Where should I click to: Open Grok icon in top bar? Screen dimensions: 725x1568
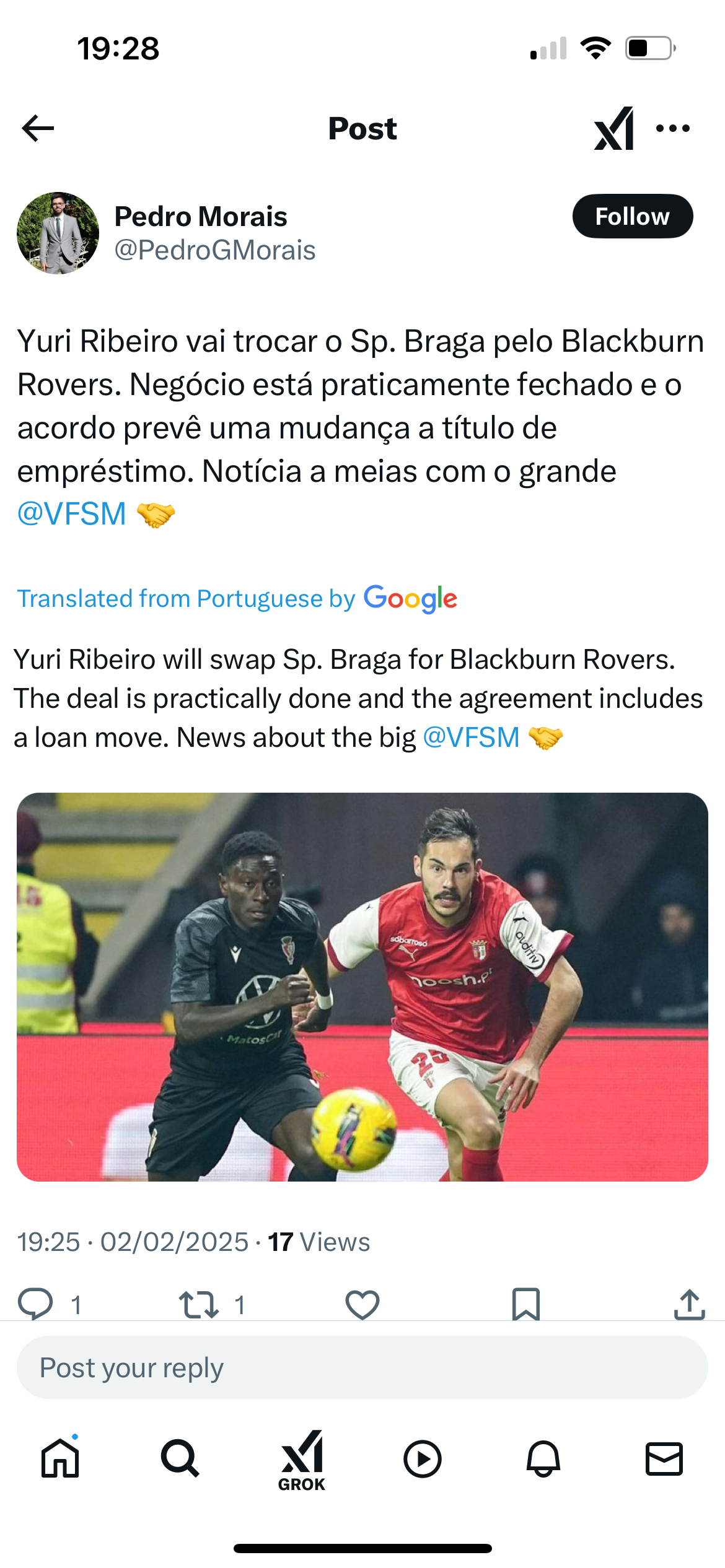pos(614,128)
